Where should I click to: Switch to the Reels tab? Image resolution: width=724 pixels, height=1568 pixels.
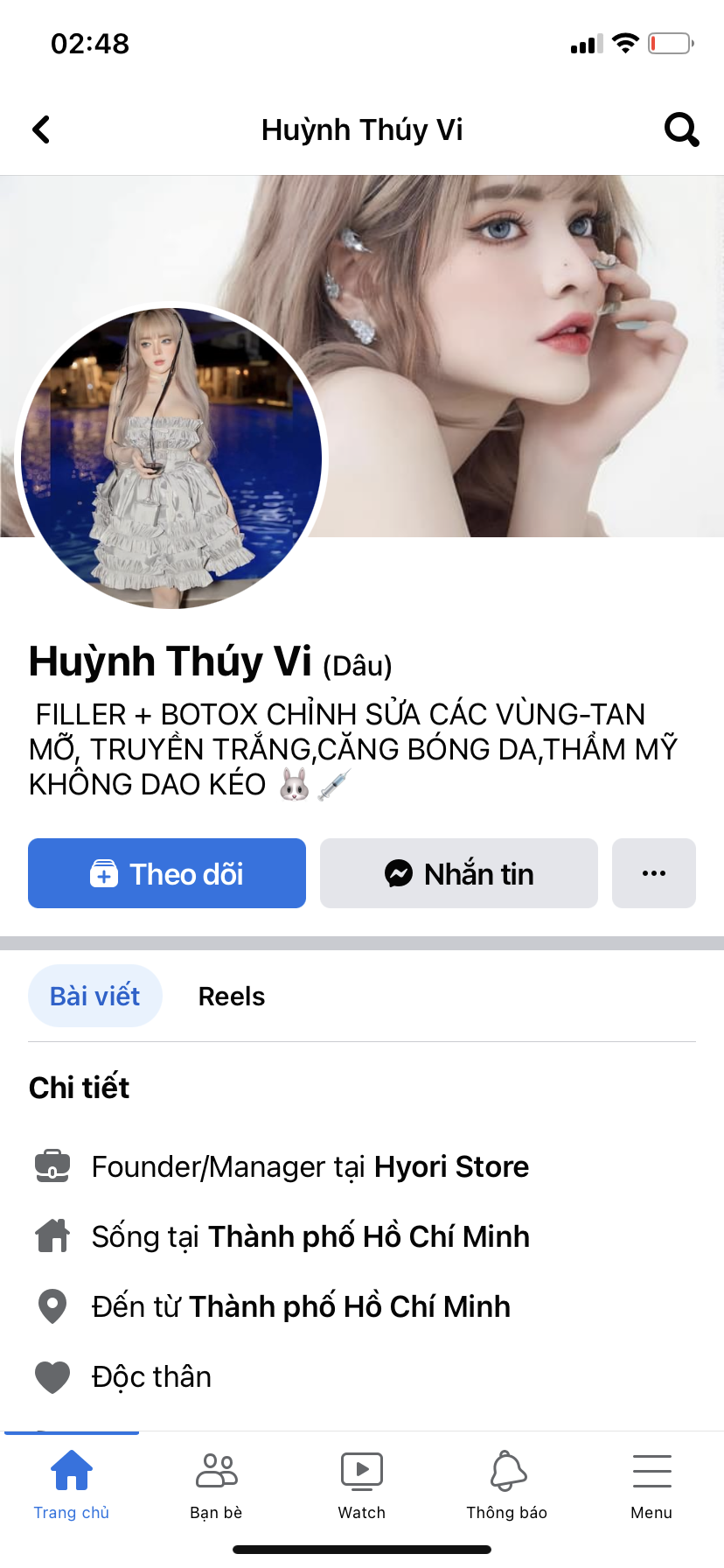coord(231,996)
